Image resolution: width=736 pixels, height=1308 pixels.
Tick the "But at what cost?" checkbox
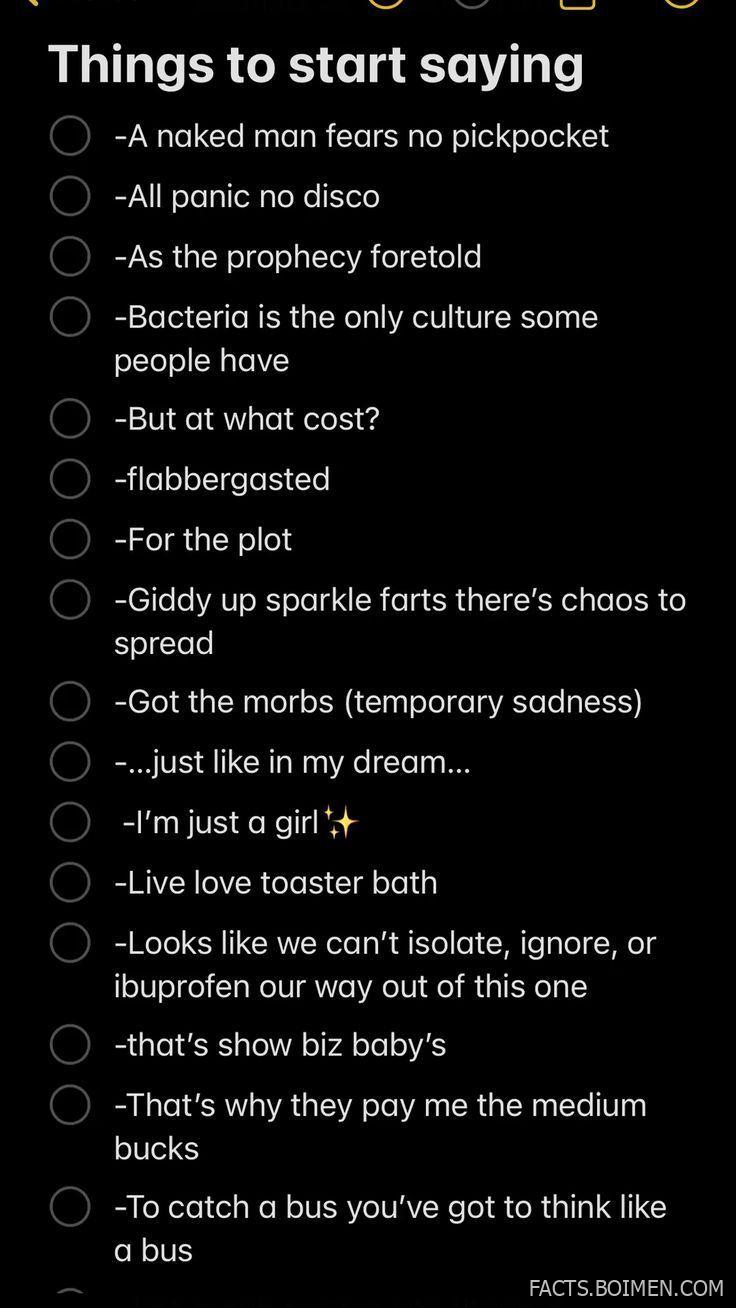tap(70, 418)
